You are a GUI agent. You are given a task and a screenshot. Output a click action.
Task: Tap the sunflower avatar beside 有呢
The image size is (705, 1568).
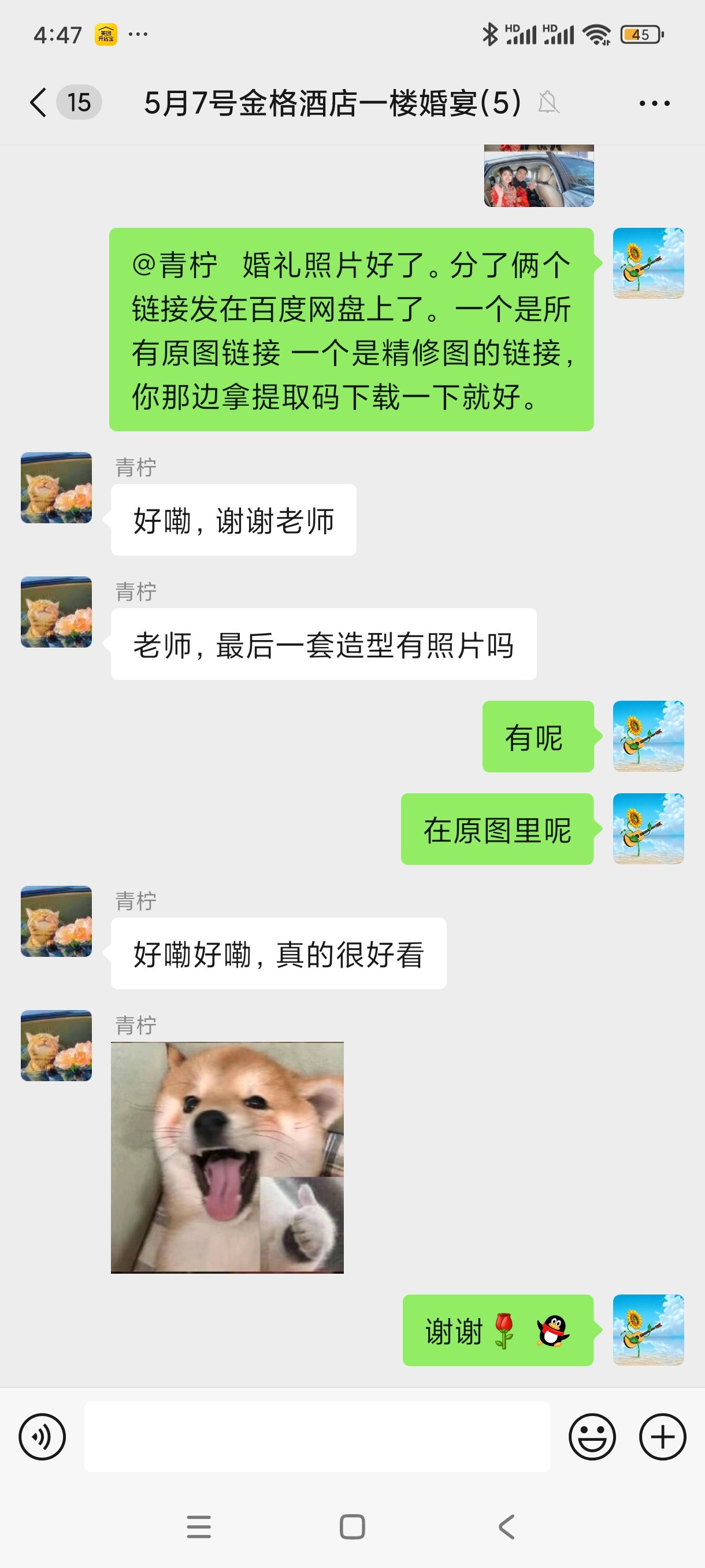[648, 736]
